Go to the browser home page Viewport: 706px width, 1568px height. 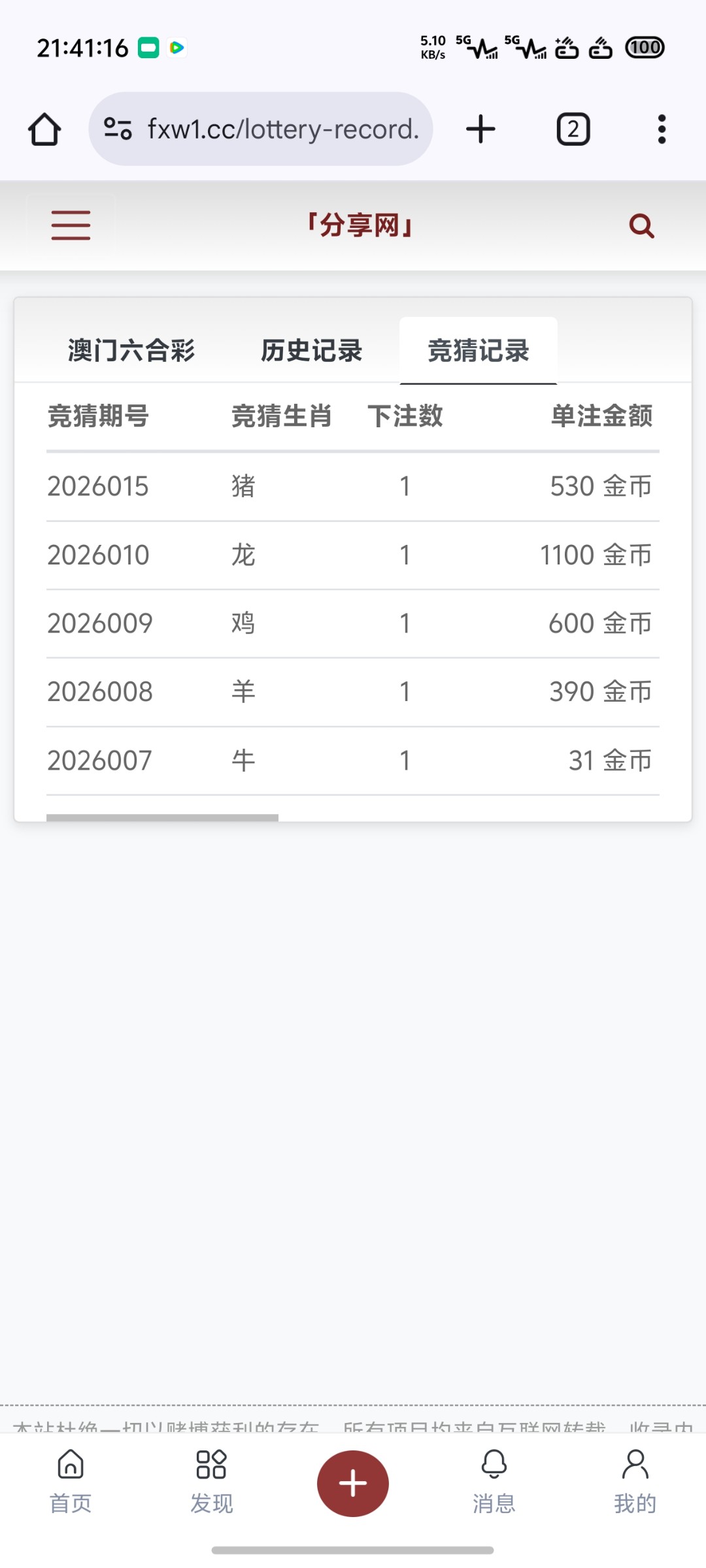[44, 129]
